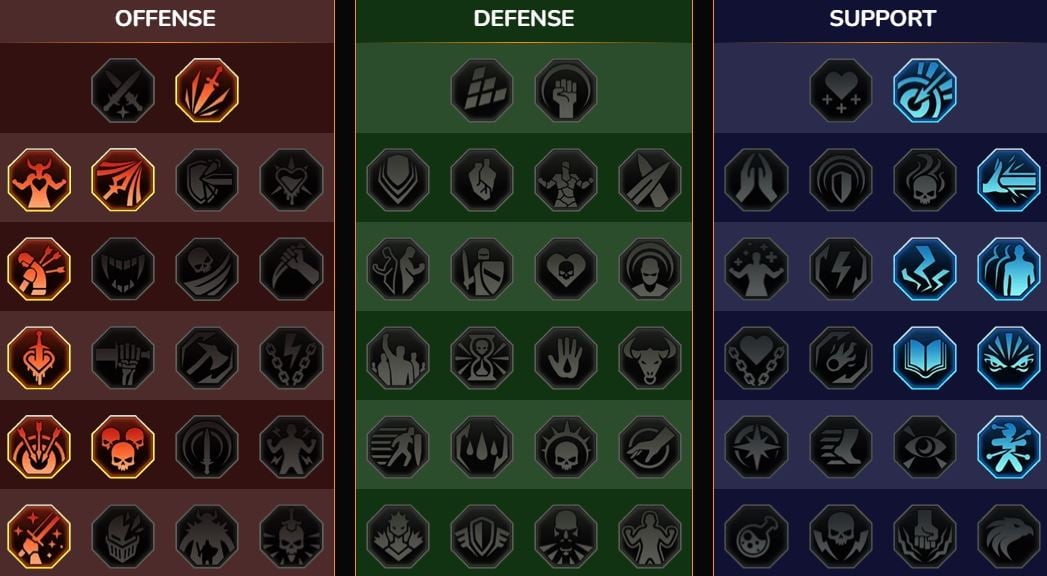Select the potion flask mastery in Support
Viewport: 1047px width, 576px height.
tap(756, 536)
